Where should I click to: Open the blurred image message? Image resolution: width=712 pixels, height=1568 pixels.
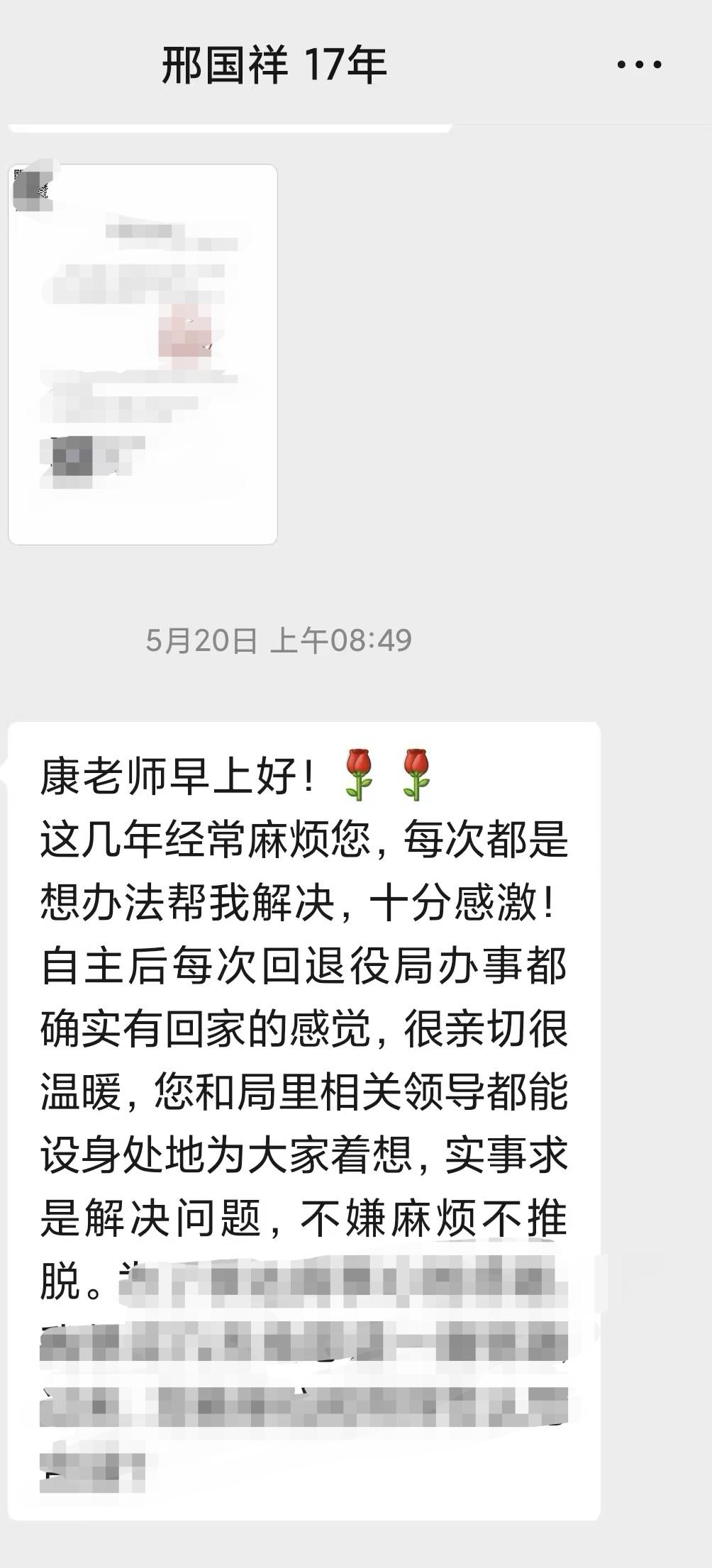143,354
